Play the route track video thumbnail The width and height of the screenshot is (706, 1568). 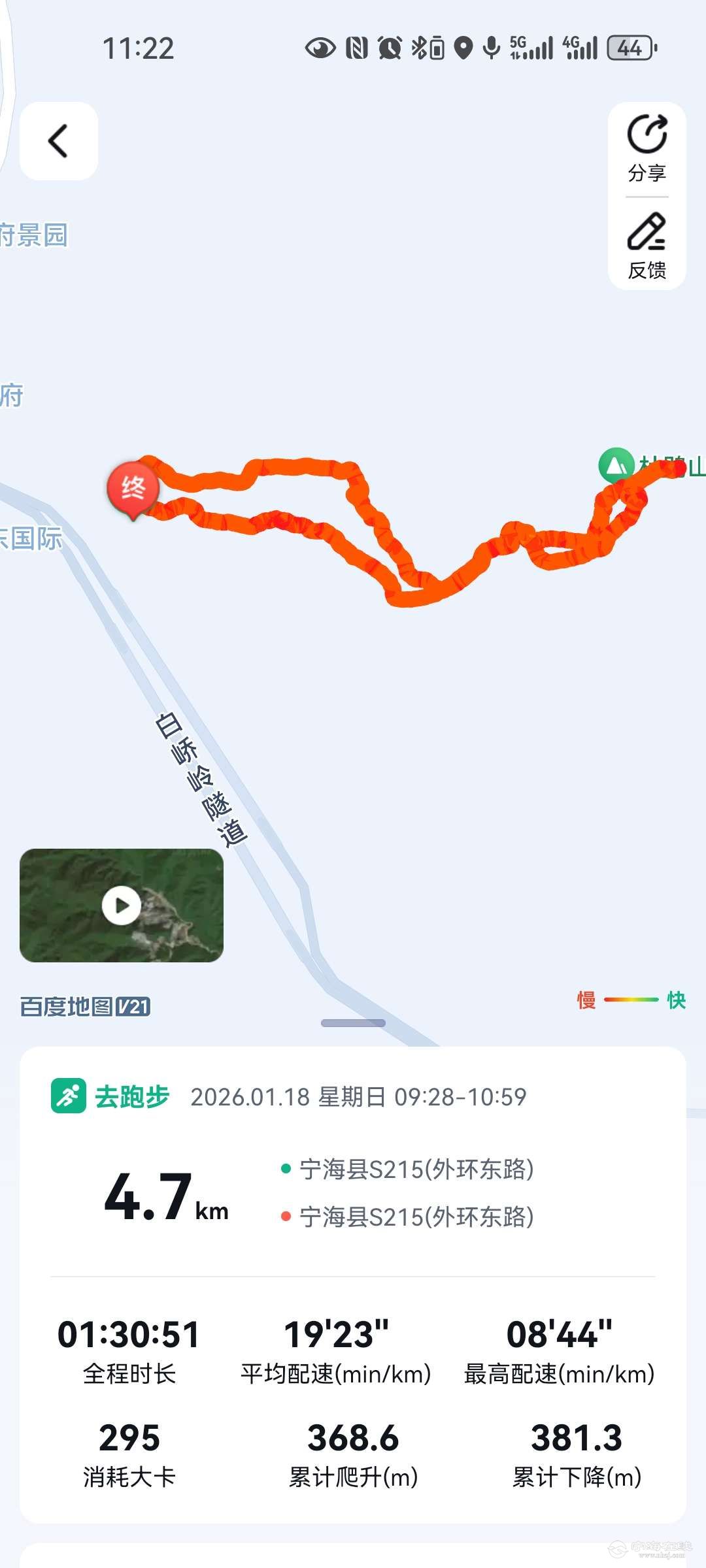(x=122, y=906)
